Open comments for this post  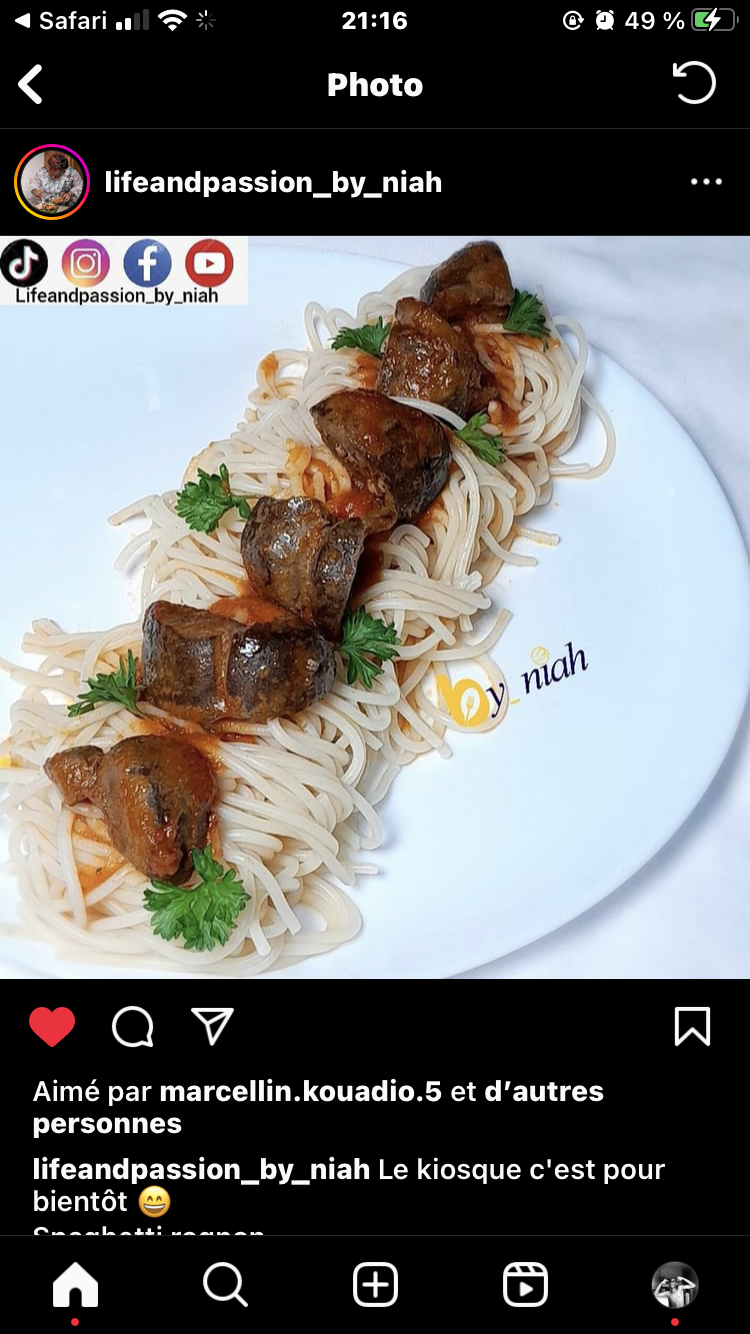point(132,1027)
